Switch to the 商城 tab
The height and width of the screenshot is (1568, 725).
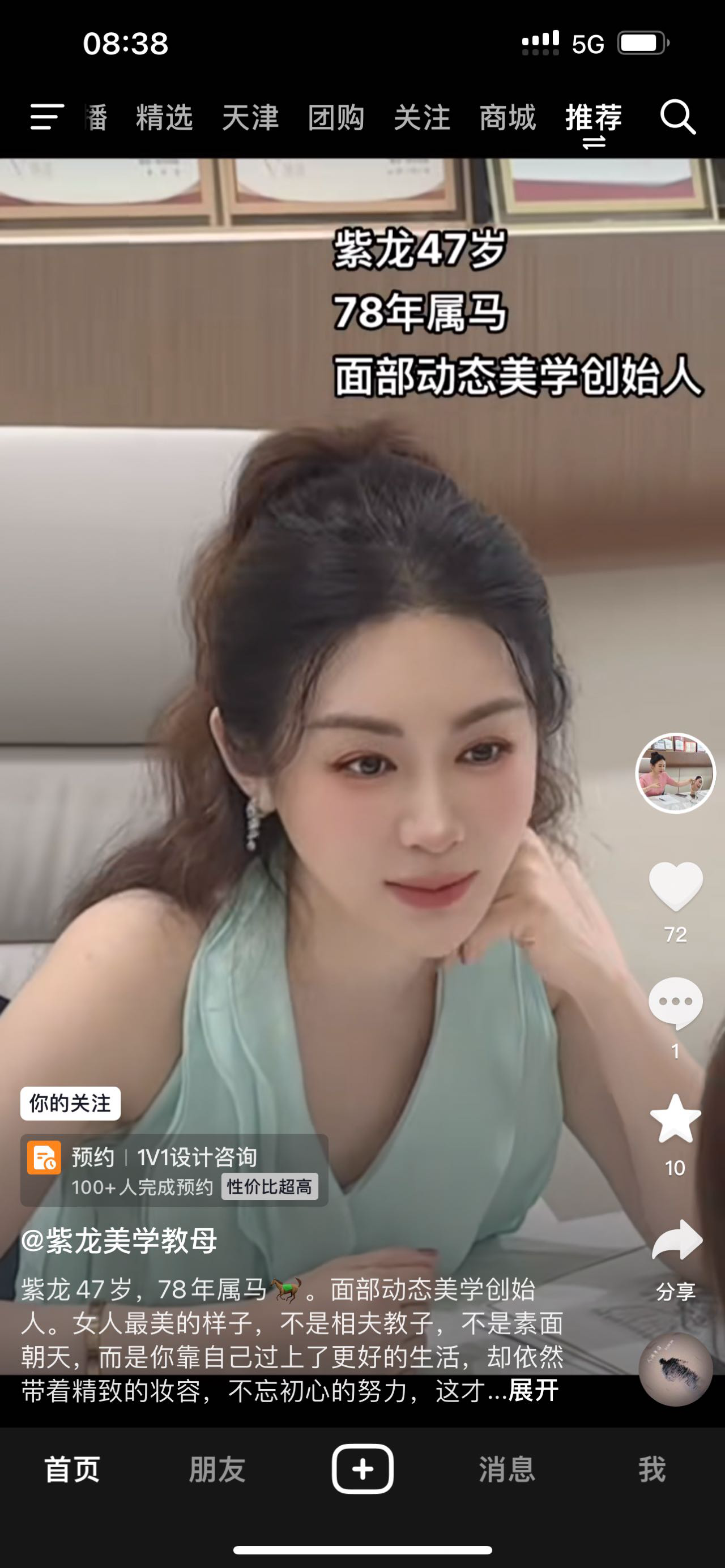pos(507,117)
